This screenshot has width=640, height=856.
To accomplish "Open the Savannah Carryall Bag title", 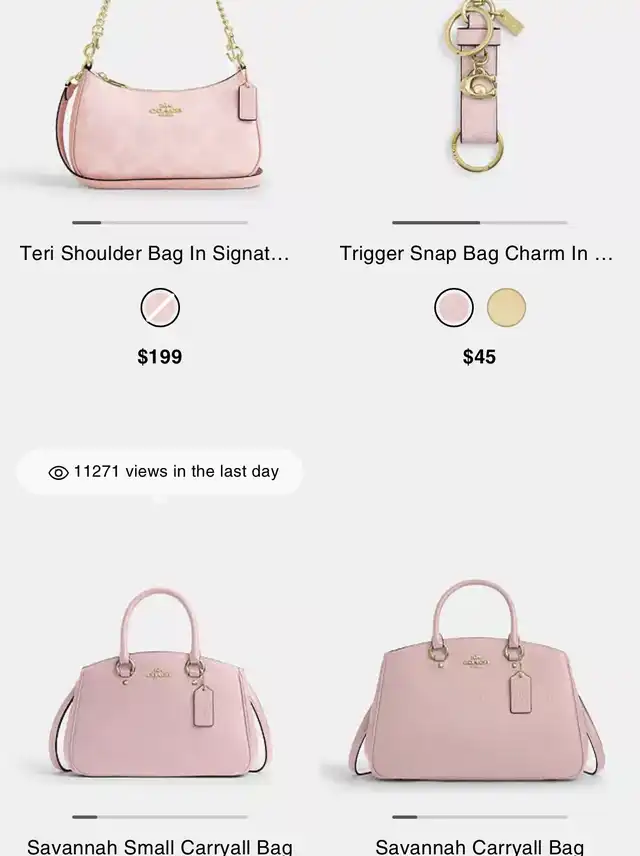I will click(x=480, y=846).
